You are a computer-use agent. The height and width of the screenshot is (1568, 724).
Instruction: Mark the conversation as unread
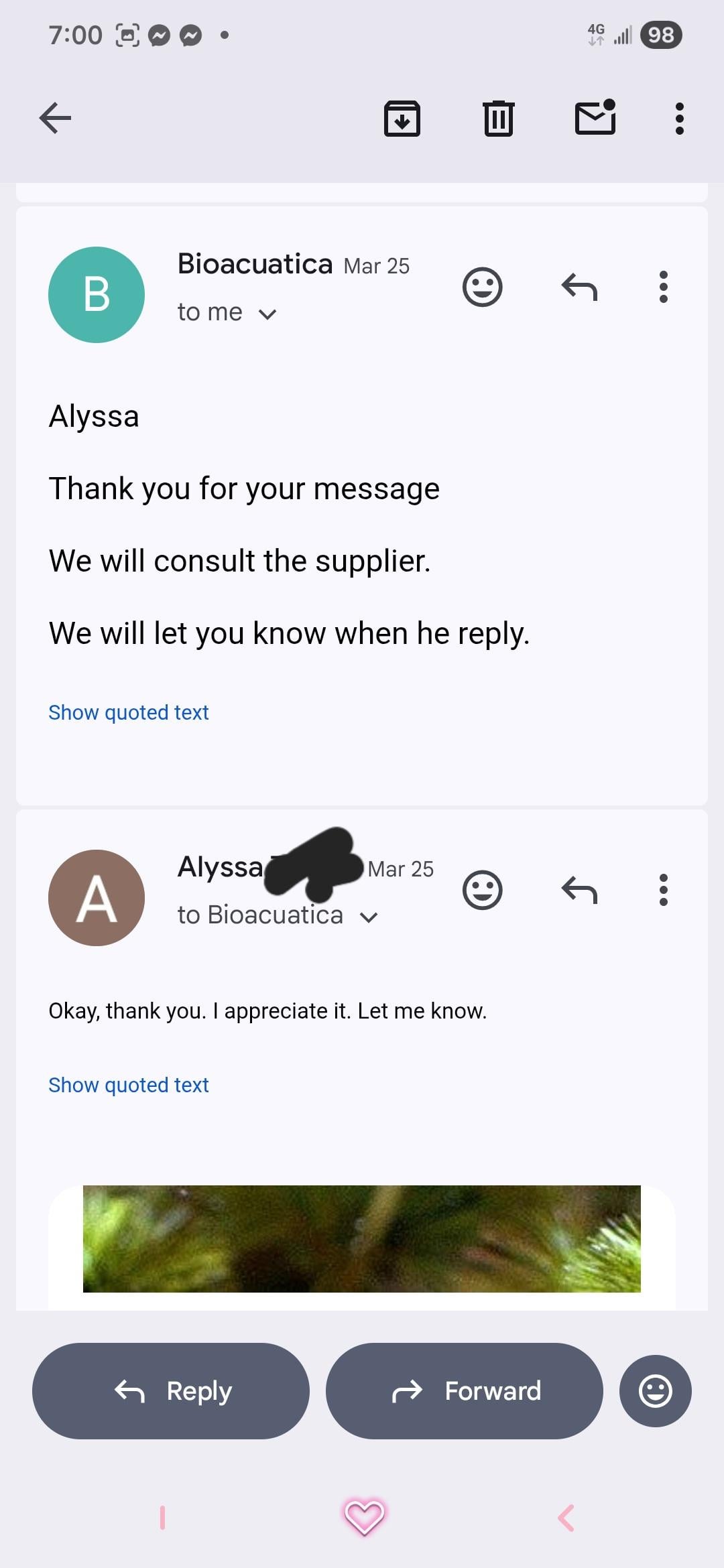click(x=595, y=118)
